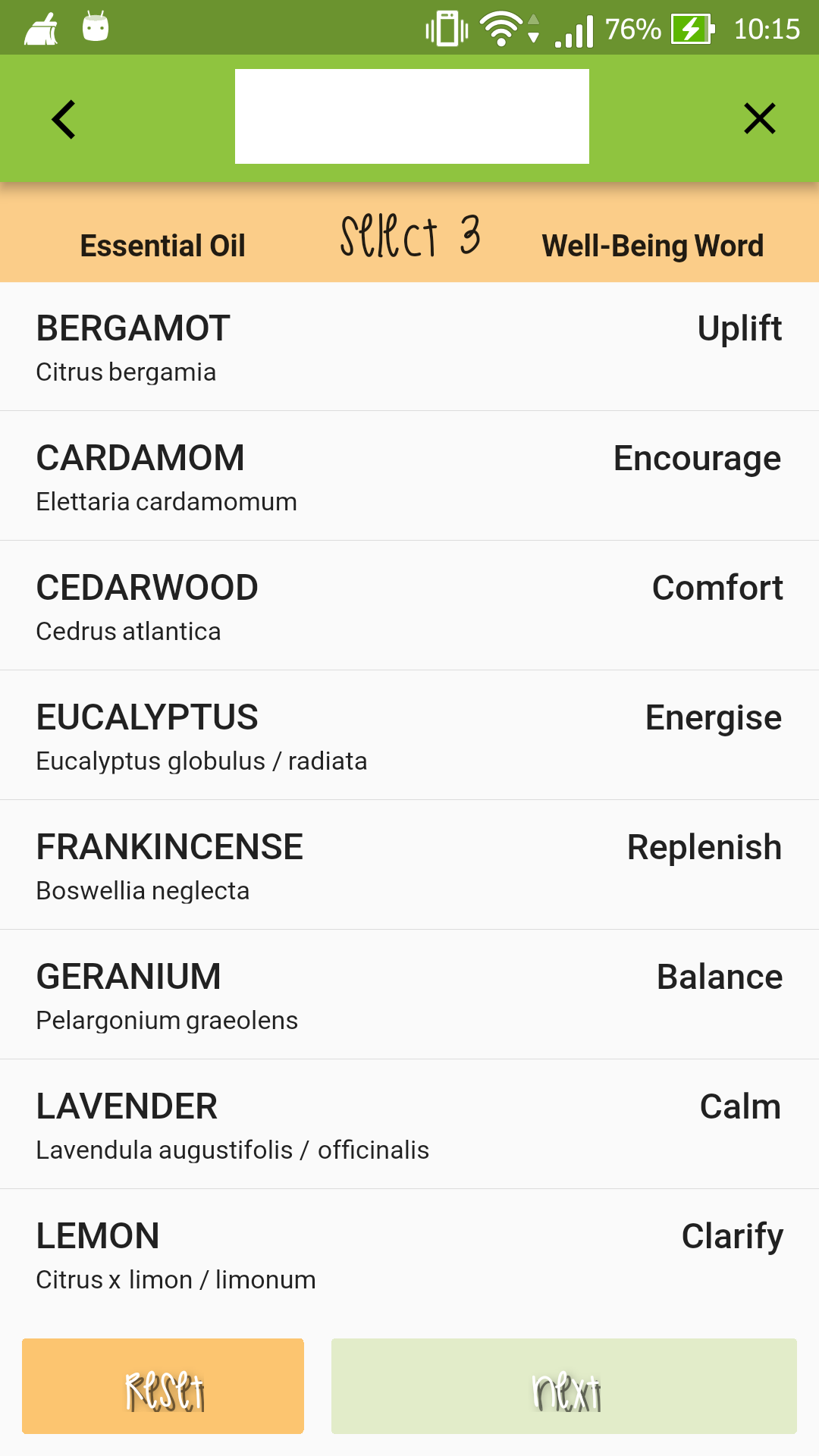Tap the vibrate mode status icon
The width and height of the screenshot is (819, 1456).
tap(446, 28)
